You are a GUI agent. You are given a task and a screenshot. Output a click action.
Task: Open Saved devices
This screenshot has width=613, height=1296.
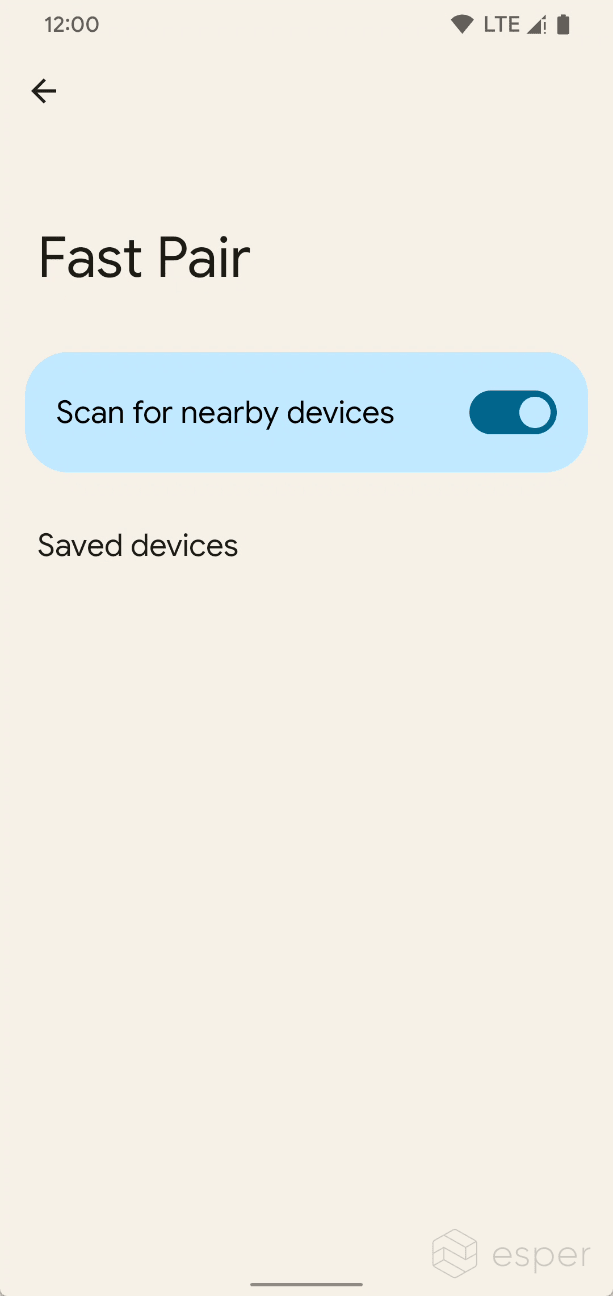(x=138, y=546)
